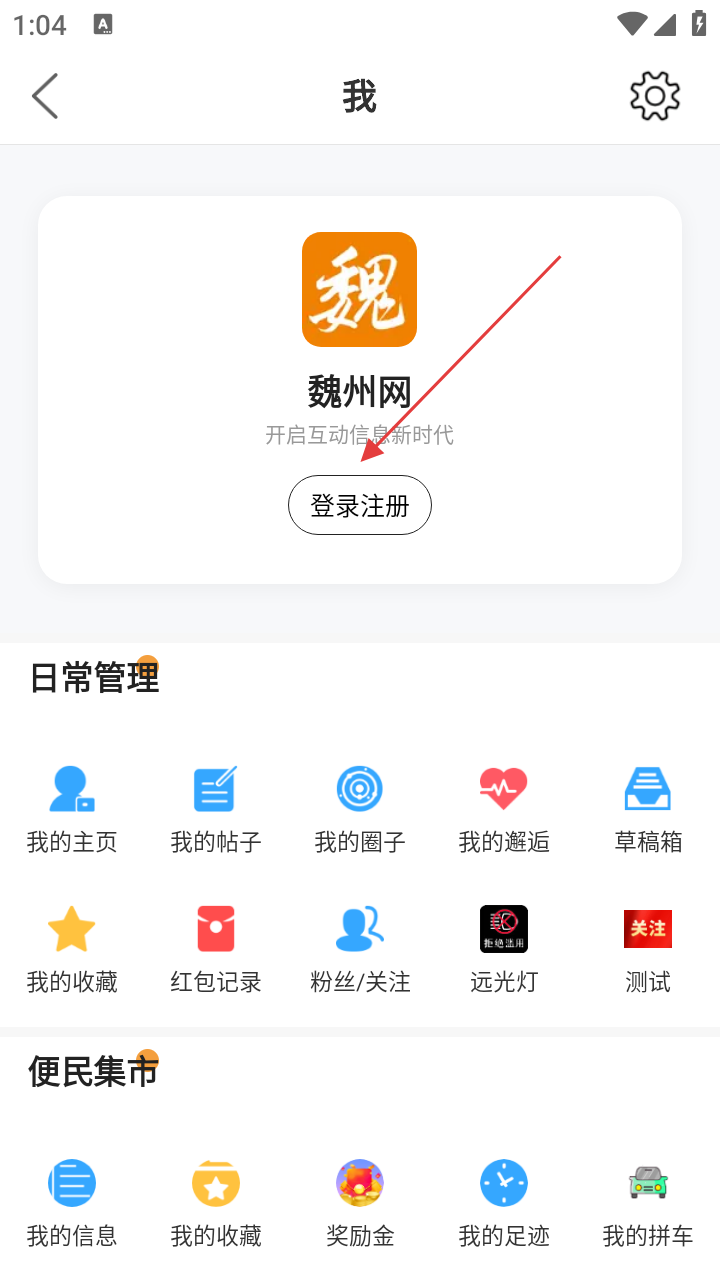Open 我的足迹

(504, 1202)
